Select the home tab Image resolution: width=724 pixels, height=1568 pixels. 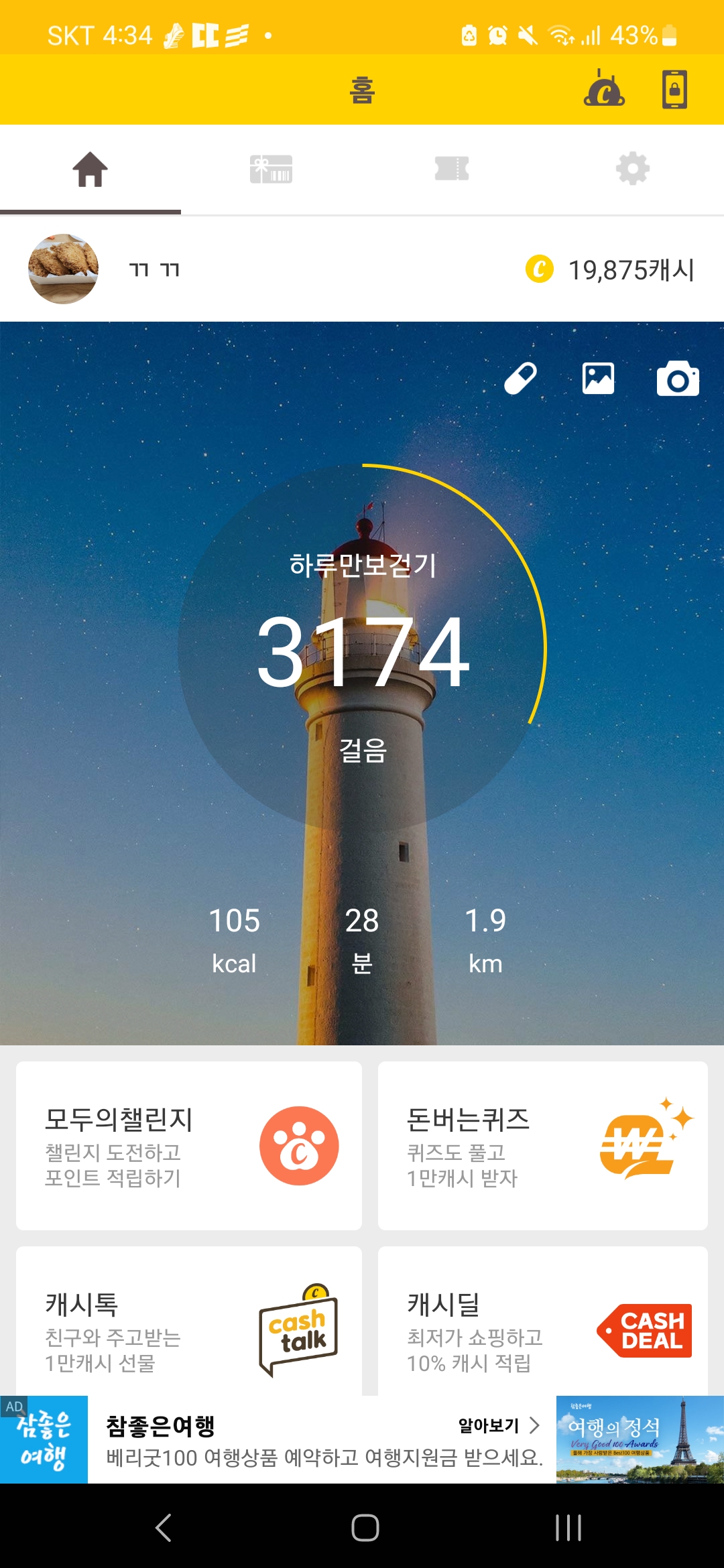click(90, 169)
